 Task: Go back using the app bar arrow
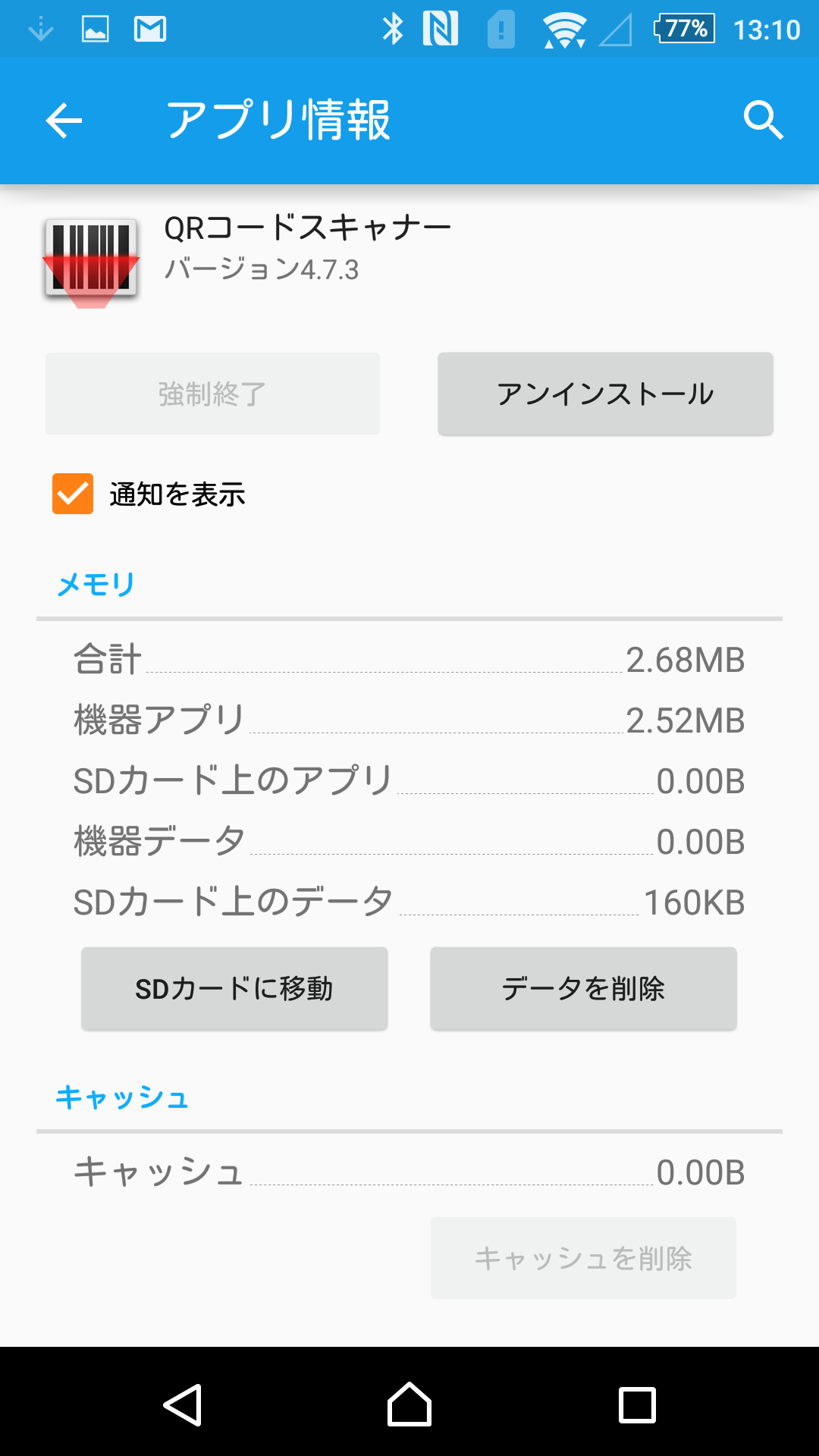[x=64, y=121]
